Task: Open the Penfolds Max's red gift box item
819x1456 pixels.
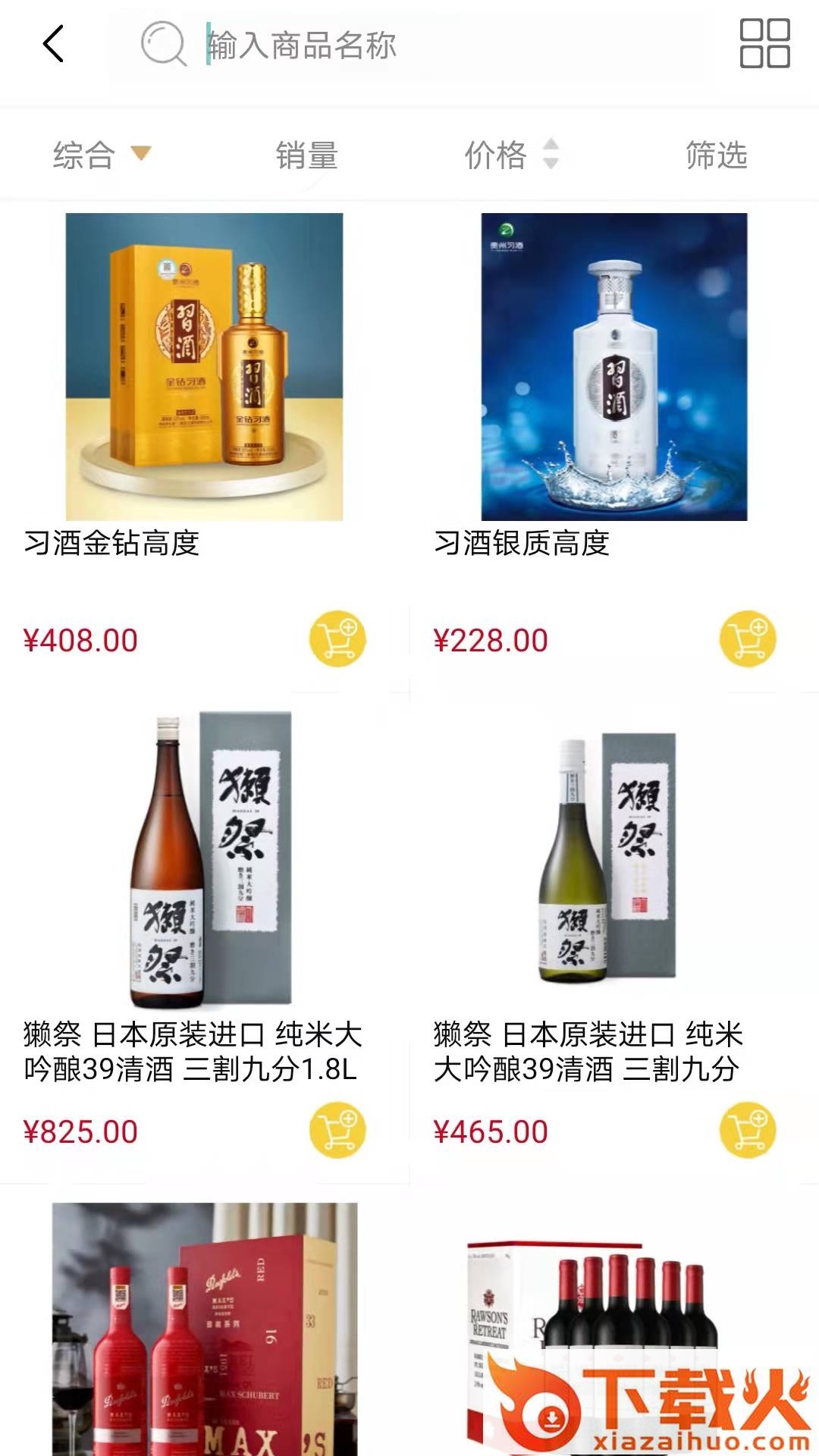Action: [203, 1327]
